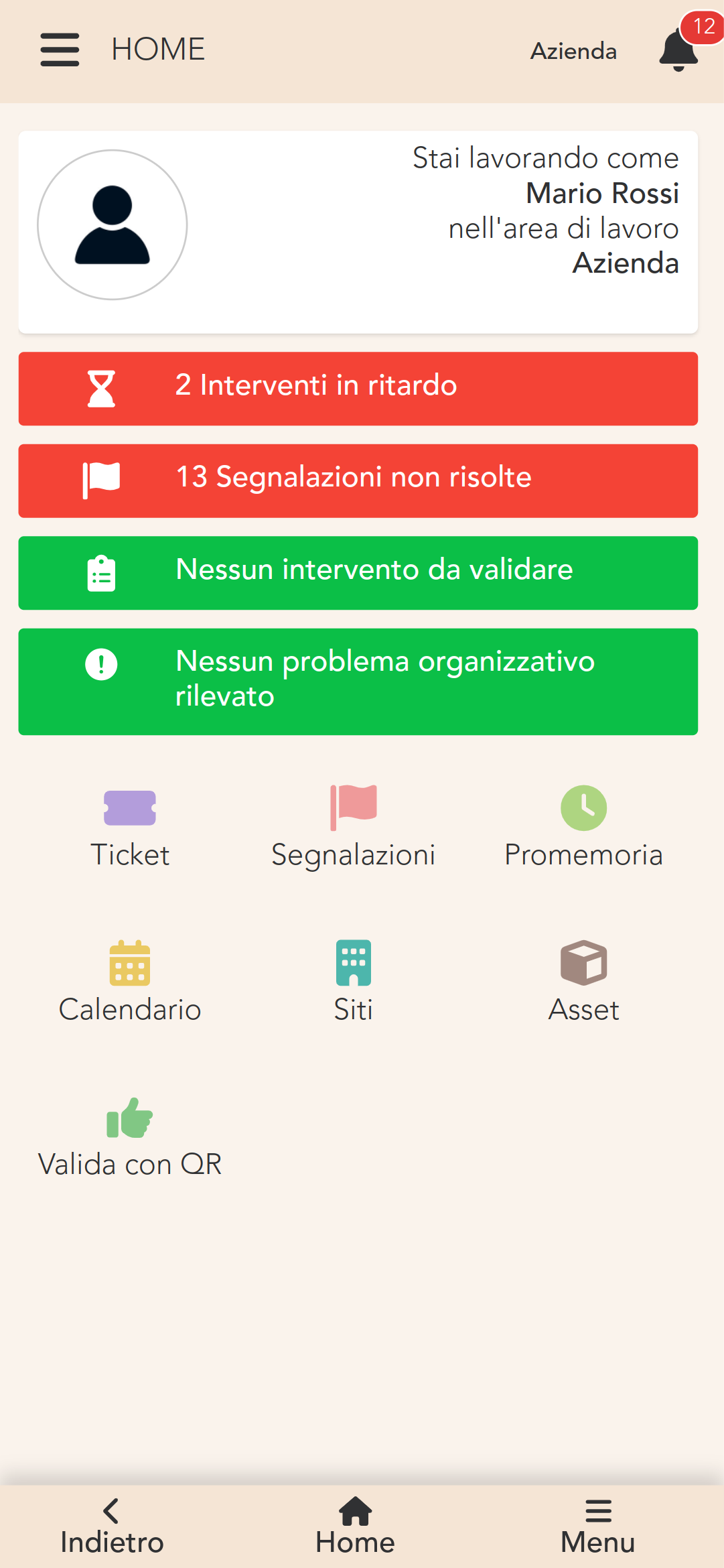Tap the Mario Rossi profile avatar
The width and height of the screenshot is (724, 1568).
click(113, 226)
